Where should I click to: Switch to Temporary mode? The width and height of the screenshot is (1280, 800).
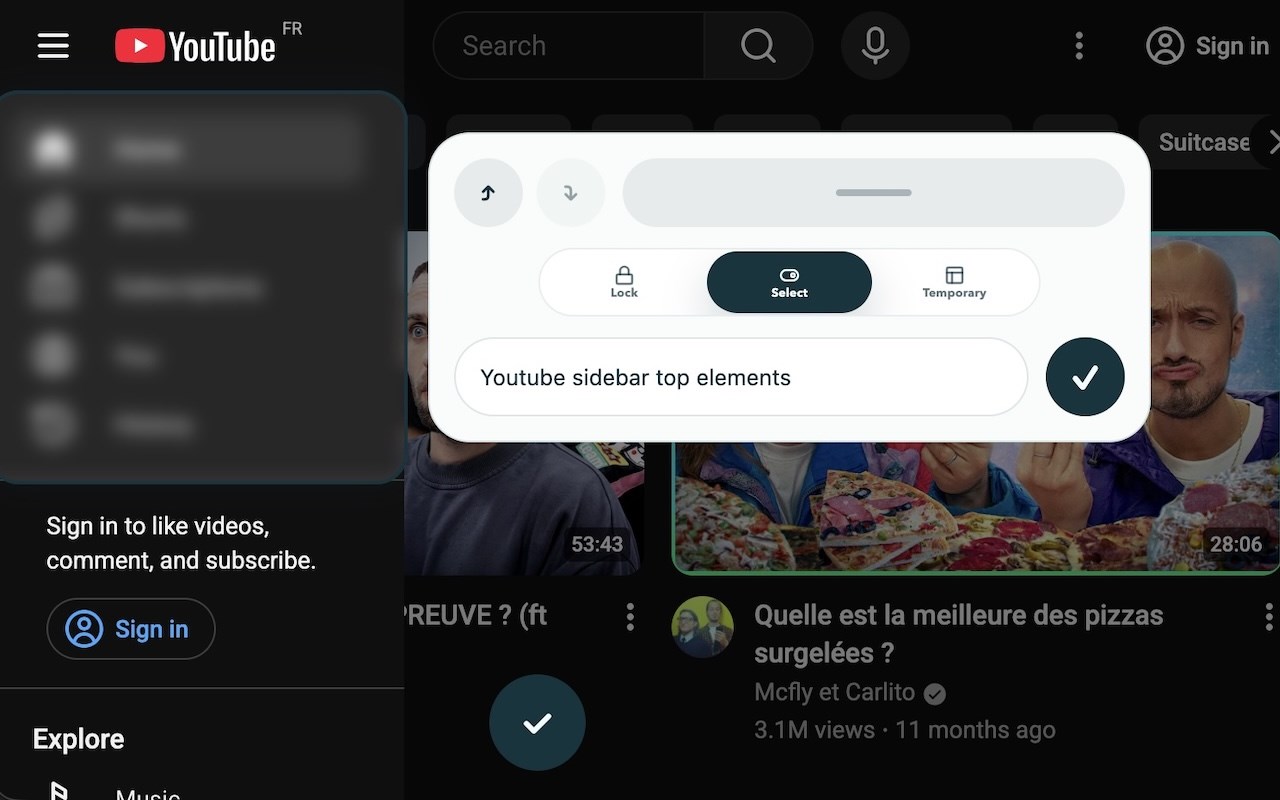(954, 282)
